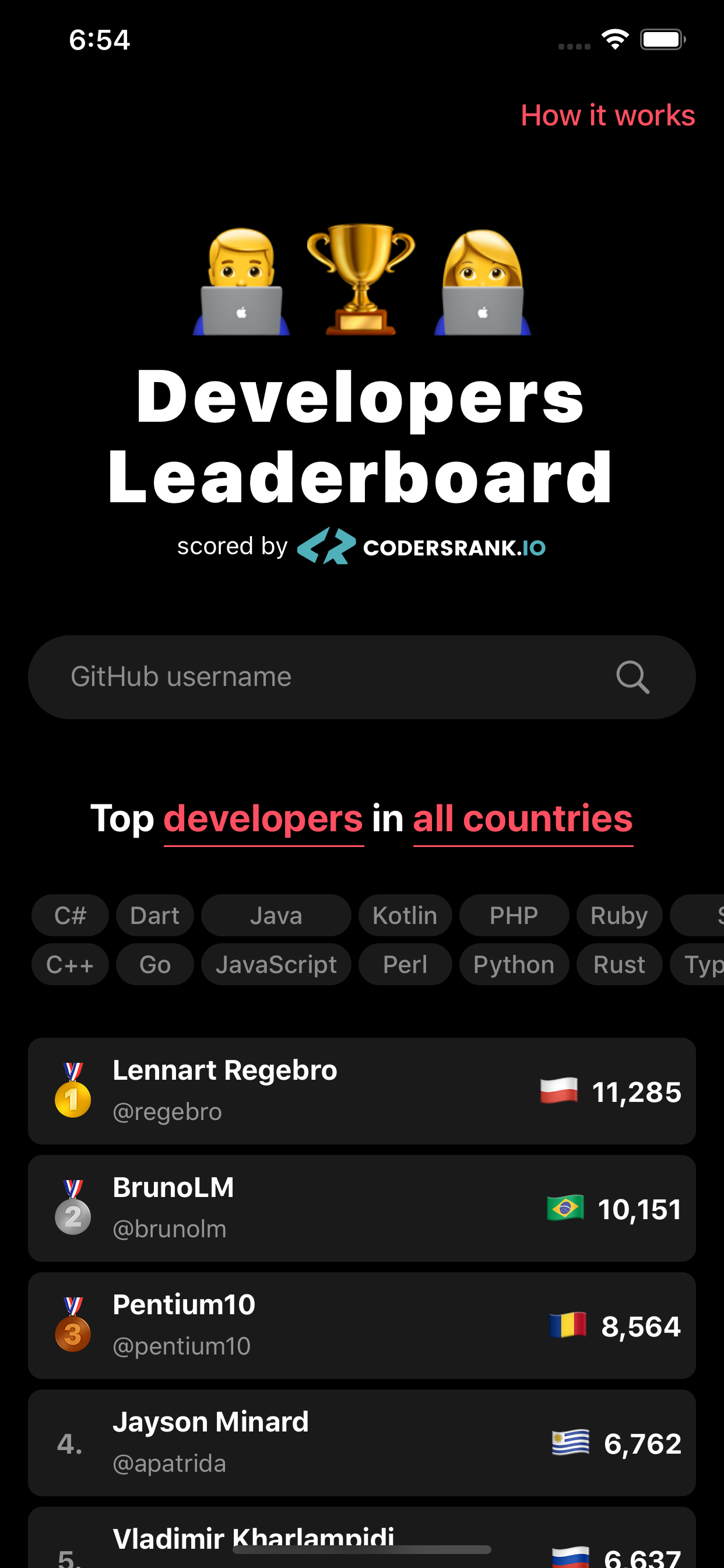Open BrunoLM's leaderboard entry
The width and height of the screenshot is (724, 1568).
361,1208
